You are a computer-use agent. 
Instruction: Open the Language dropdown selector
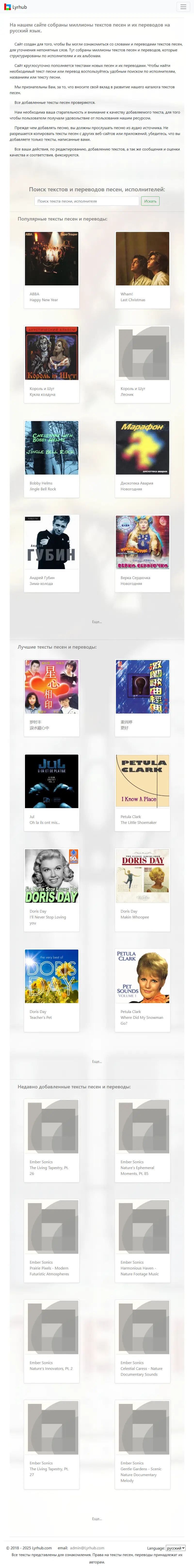point(175,1547)
